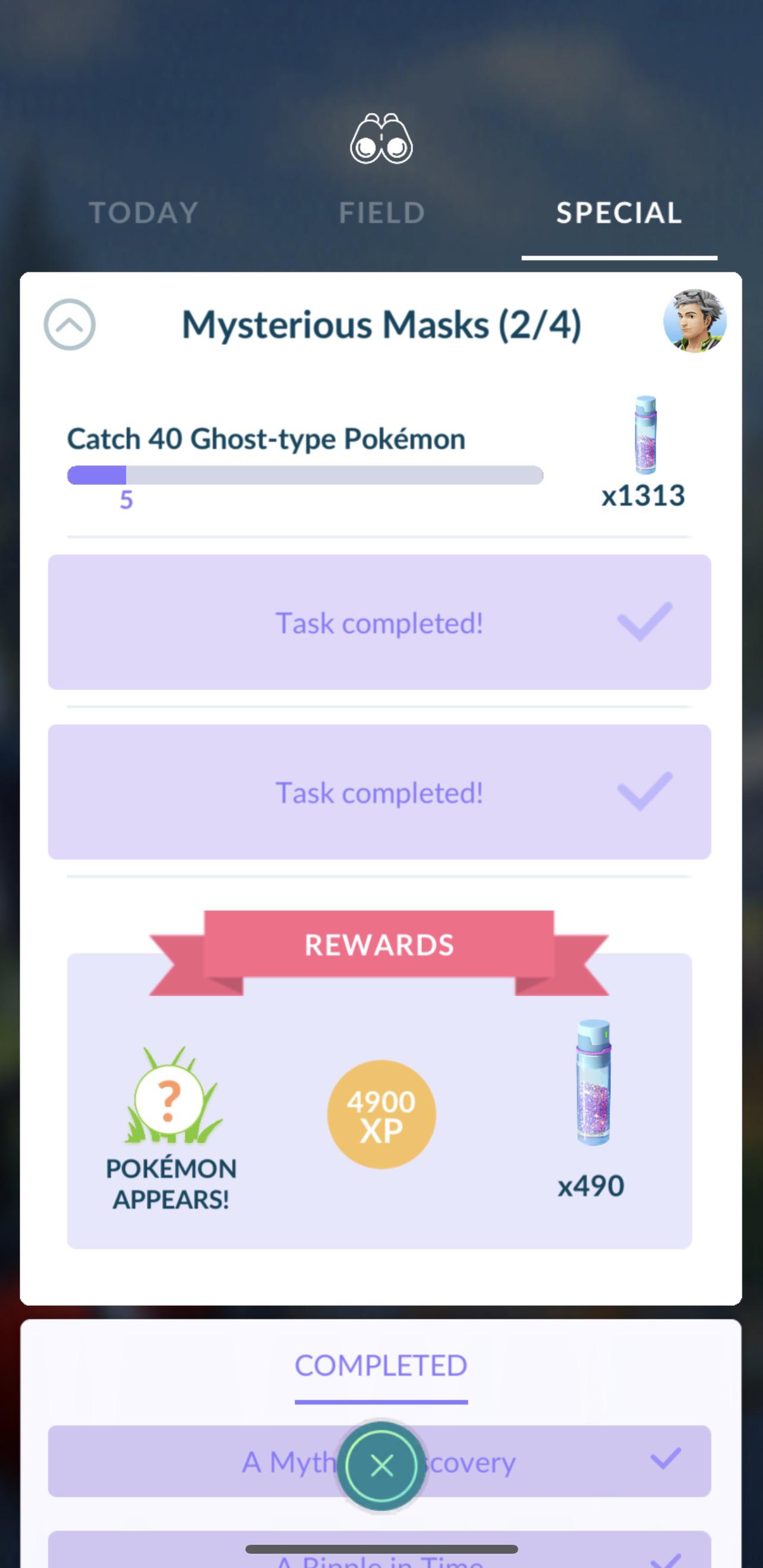
Task: Switch to the Field tab
Action: point(381,213)
